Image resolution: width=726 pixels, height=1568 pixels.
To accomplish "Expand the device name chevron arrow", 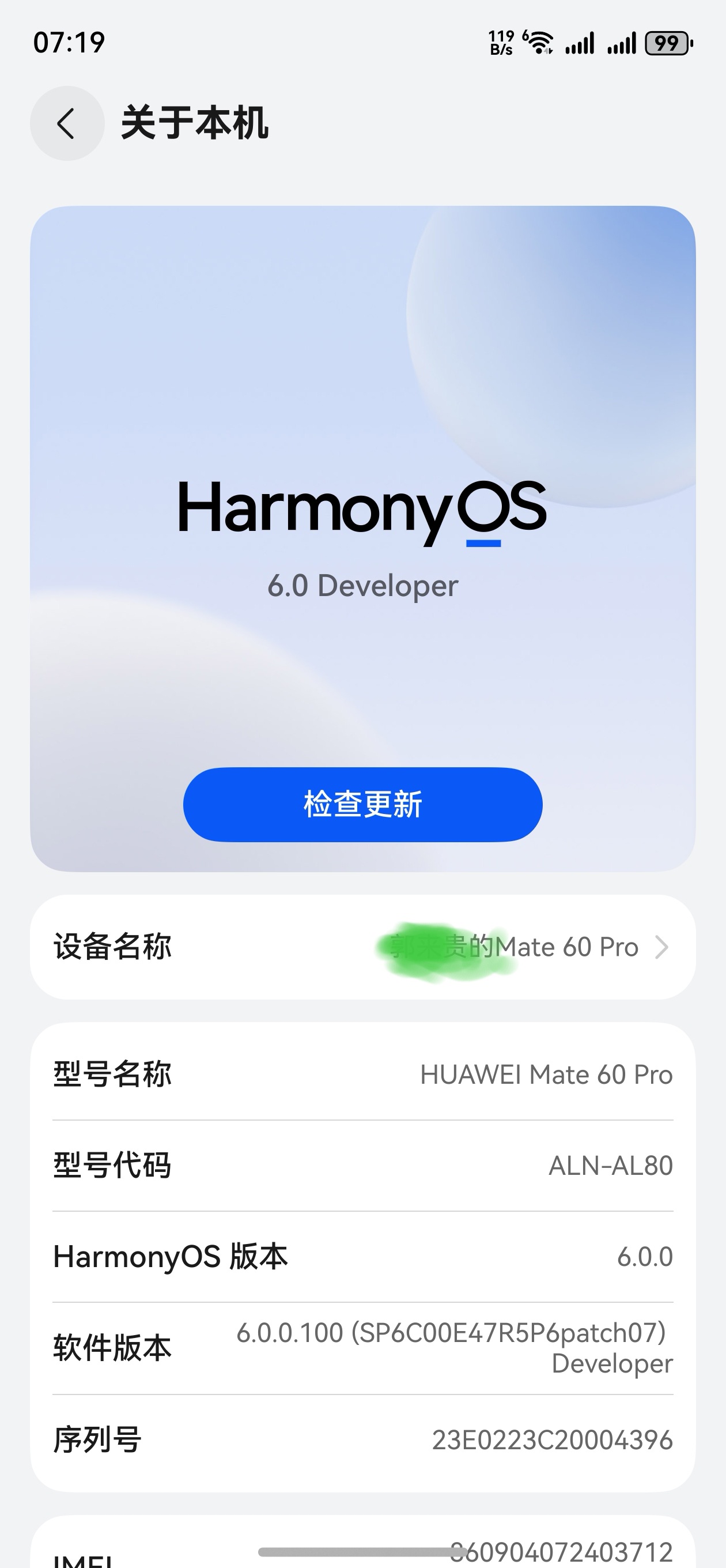I will 663,948.
